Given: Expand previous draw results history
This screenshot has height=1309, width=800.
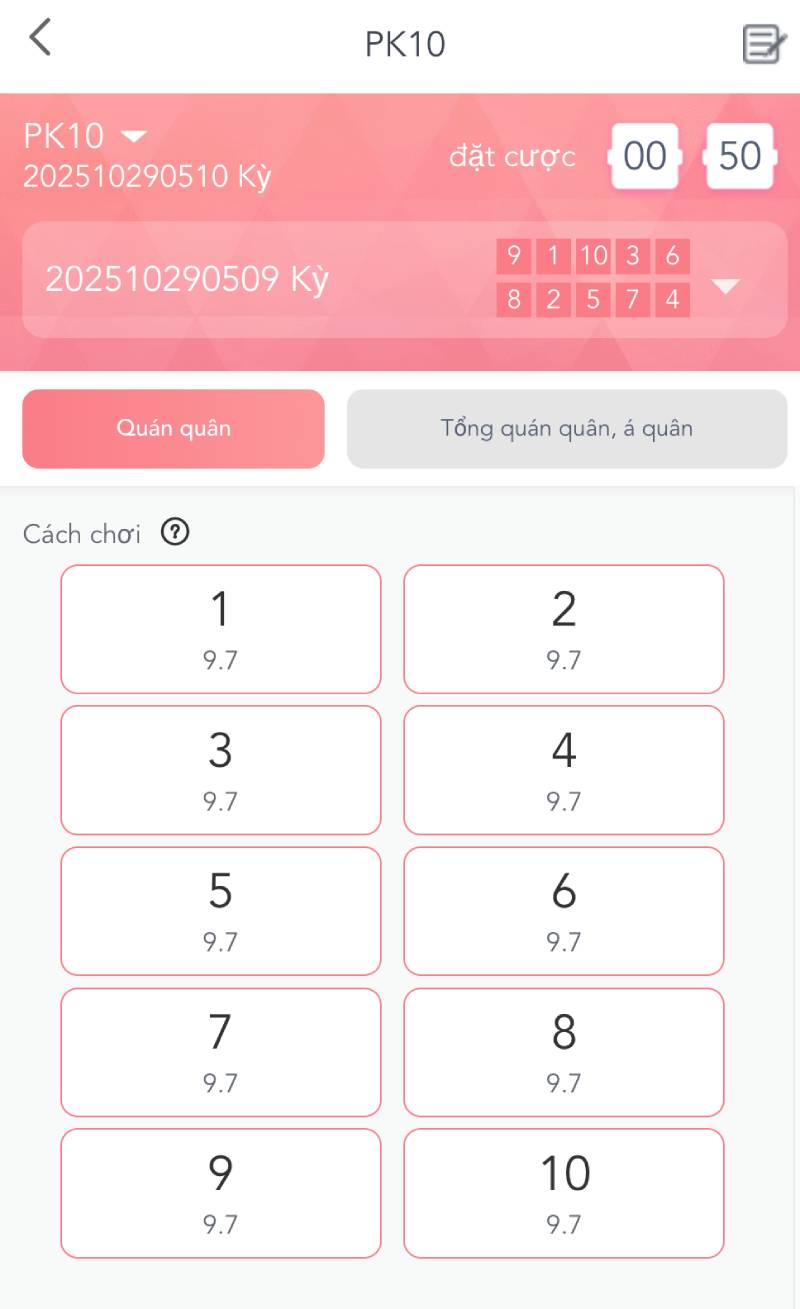Looking at the screenshot, I should [x=725, y=286].
